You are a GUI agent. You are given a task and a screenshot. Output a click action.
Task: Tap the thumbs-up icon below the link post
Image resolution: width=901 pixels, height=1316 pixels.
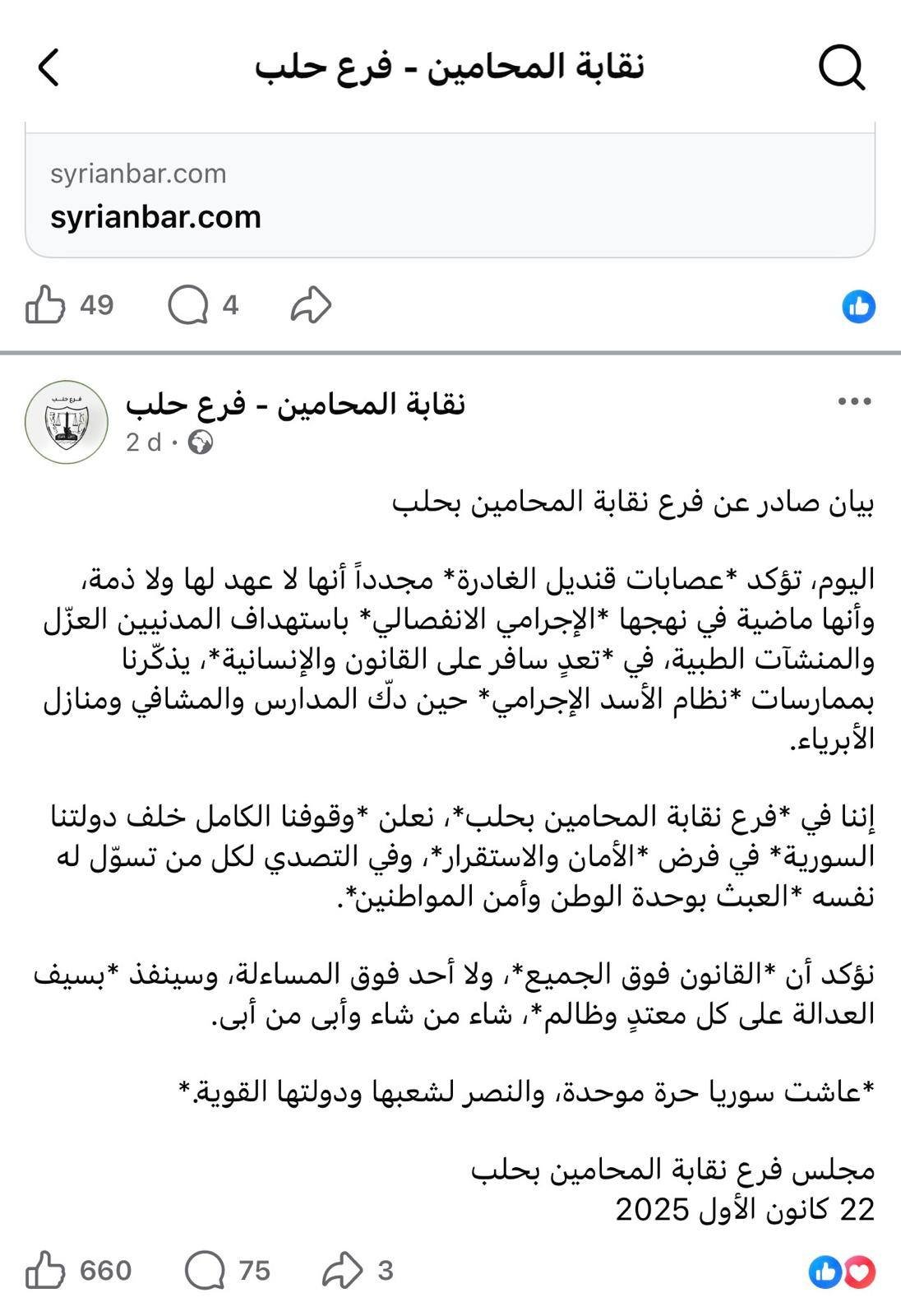click(x=47, y=304)
